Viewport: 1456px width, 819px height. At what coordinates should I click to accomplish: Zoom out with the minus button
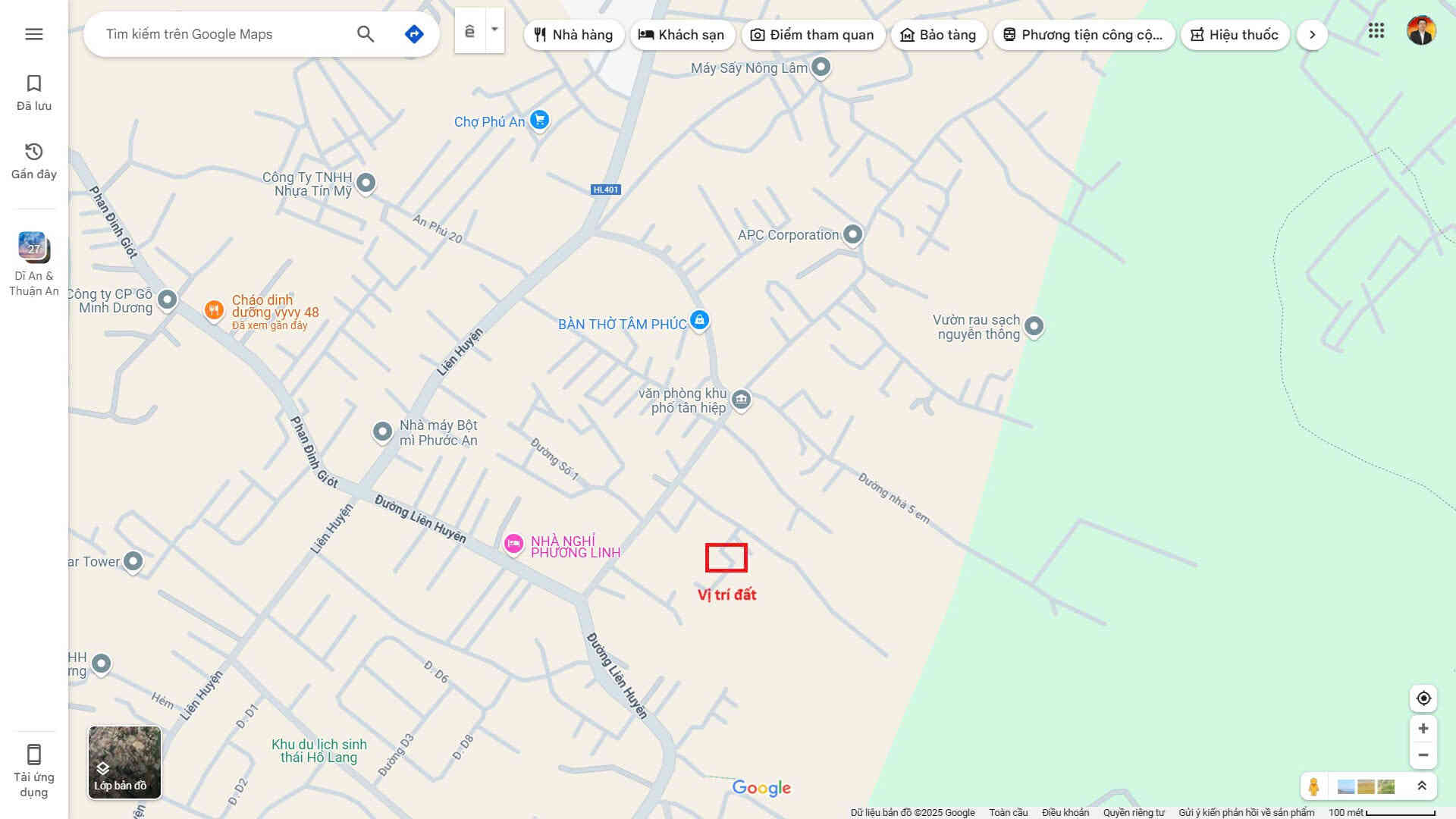(x=1423, y=755)
